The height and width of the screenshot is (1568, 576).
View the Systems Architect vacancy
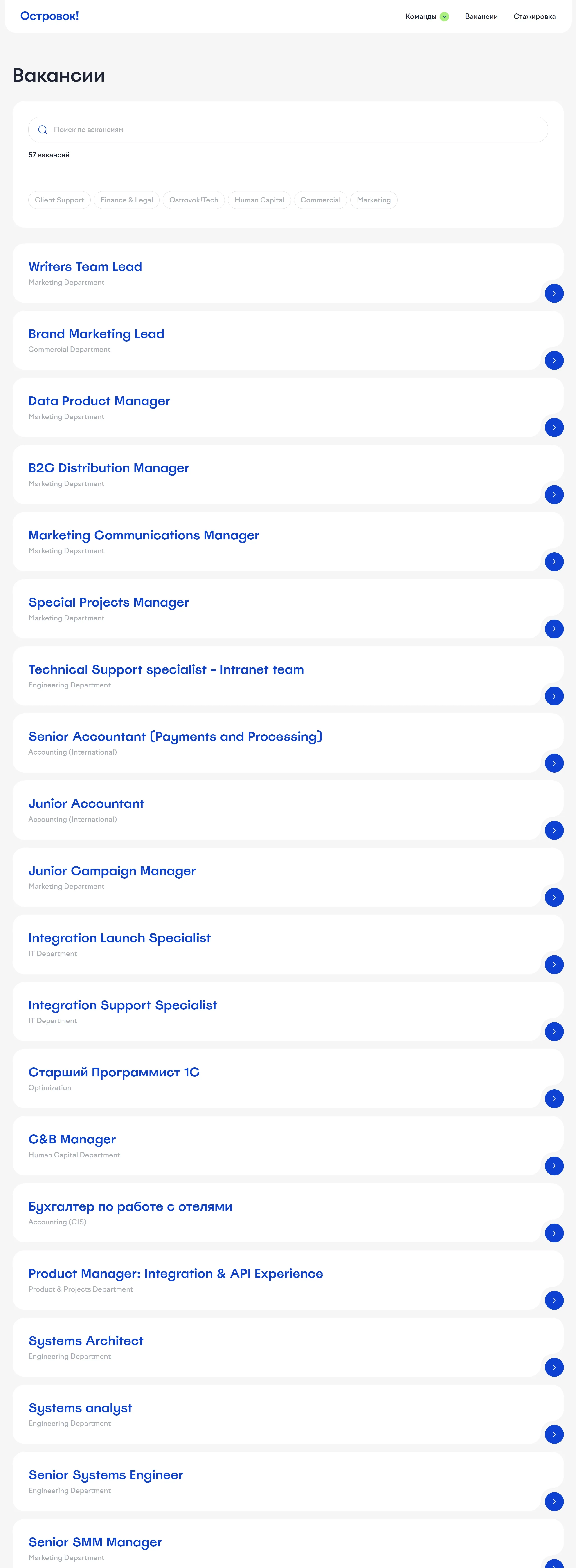pyautogui.click(x=86, y=1341)
